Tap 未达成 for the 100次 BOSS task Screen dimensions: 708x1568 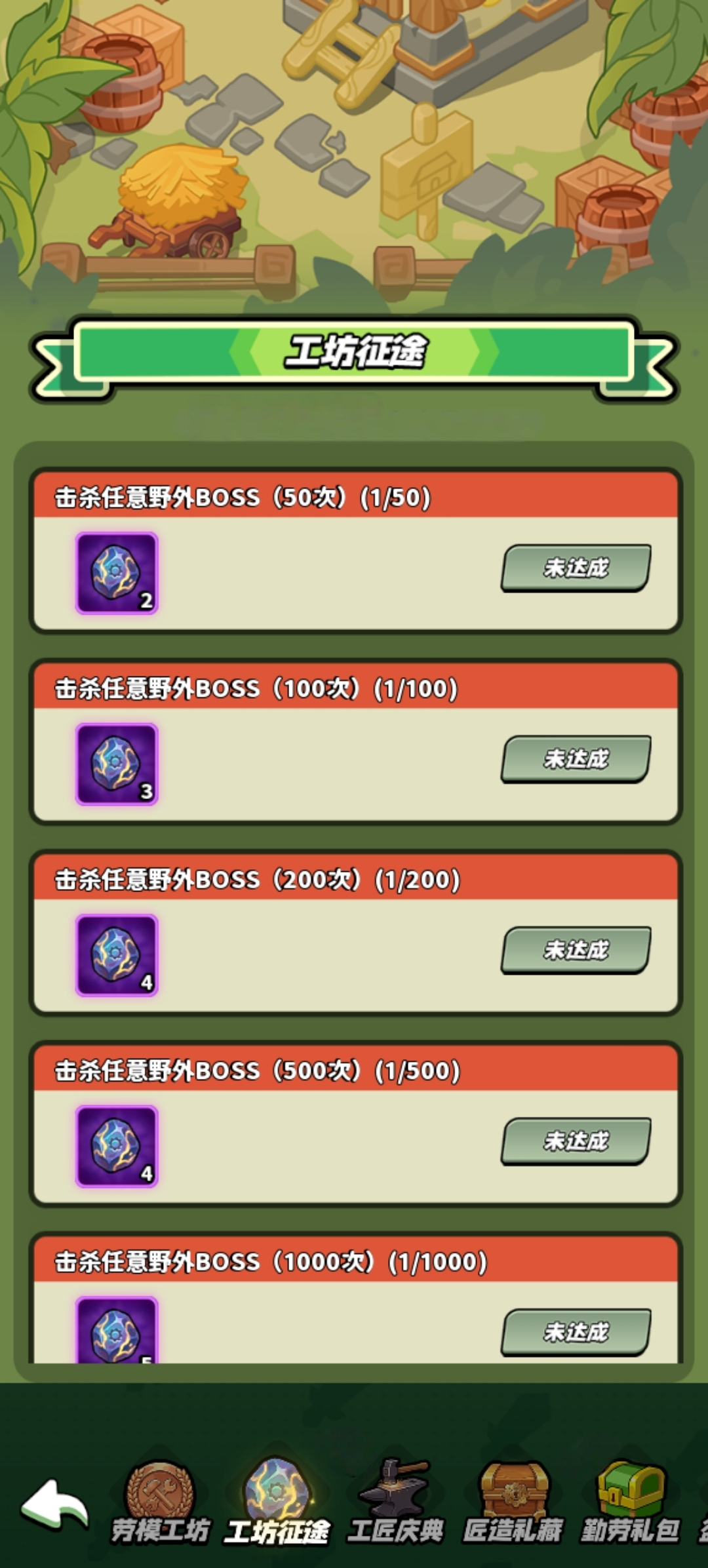coord(576,759)
